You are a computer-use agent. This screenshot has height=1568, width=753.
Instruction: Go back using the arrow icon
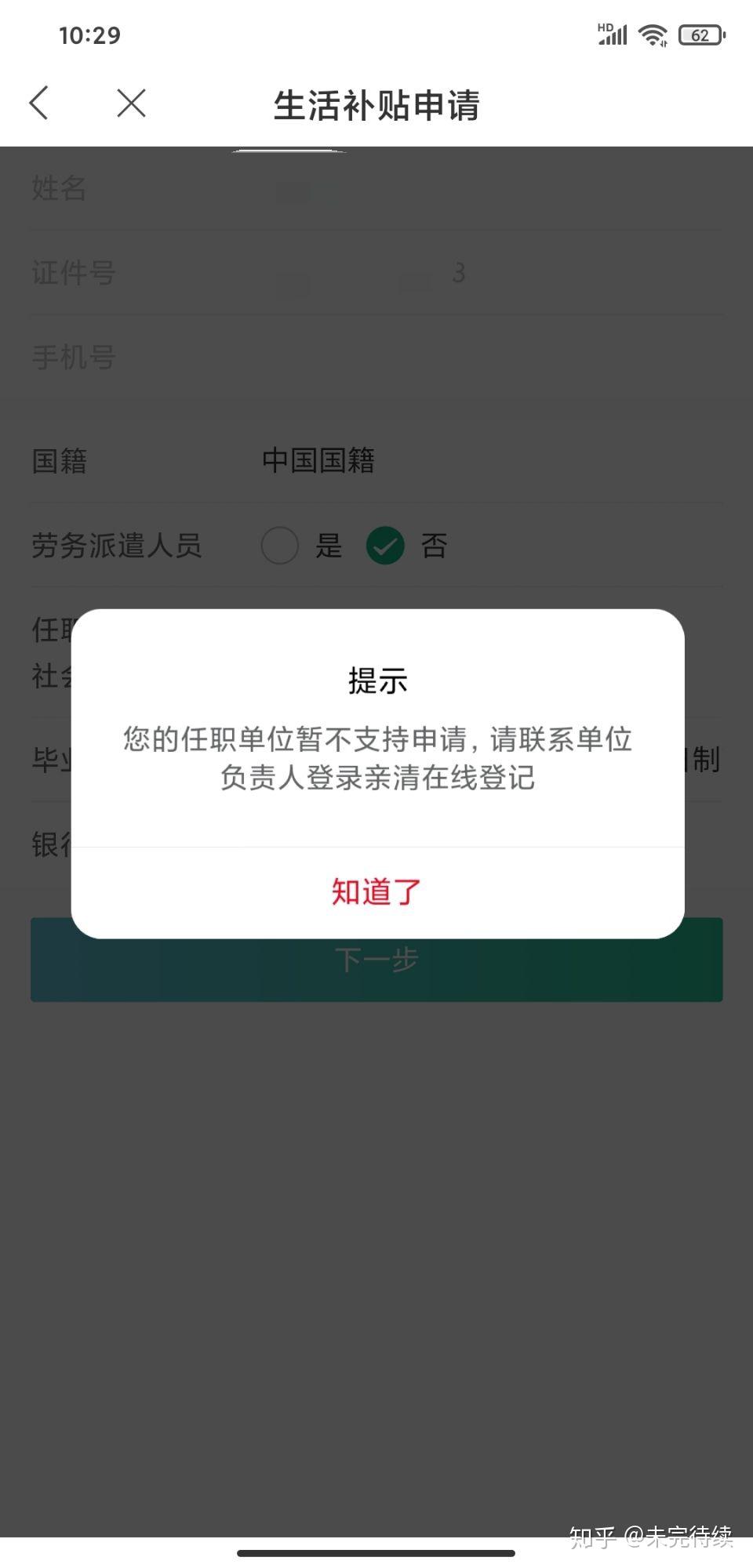[39, 103]
